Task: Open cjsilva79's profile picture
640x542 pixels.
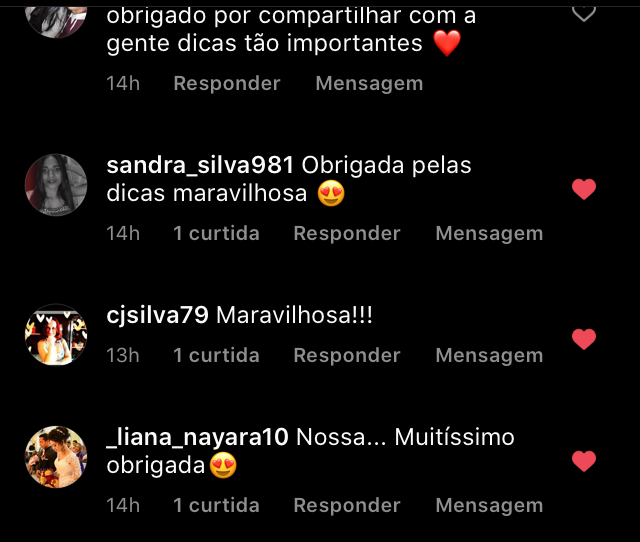Action: [x=56, y=335]
